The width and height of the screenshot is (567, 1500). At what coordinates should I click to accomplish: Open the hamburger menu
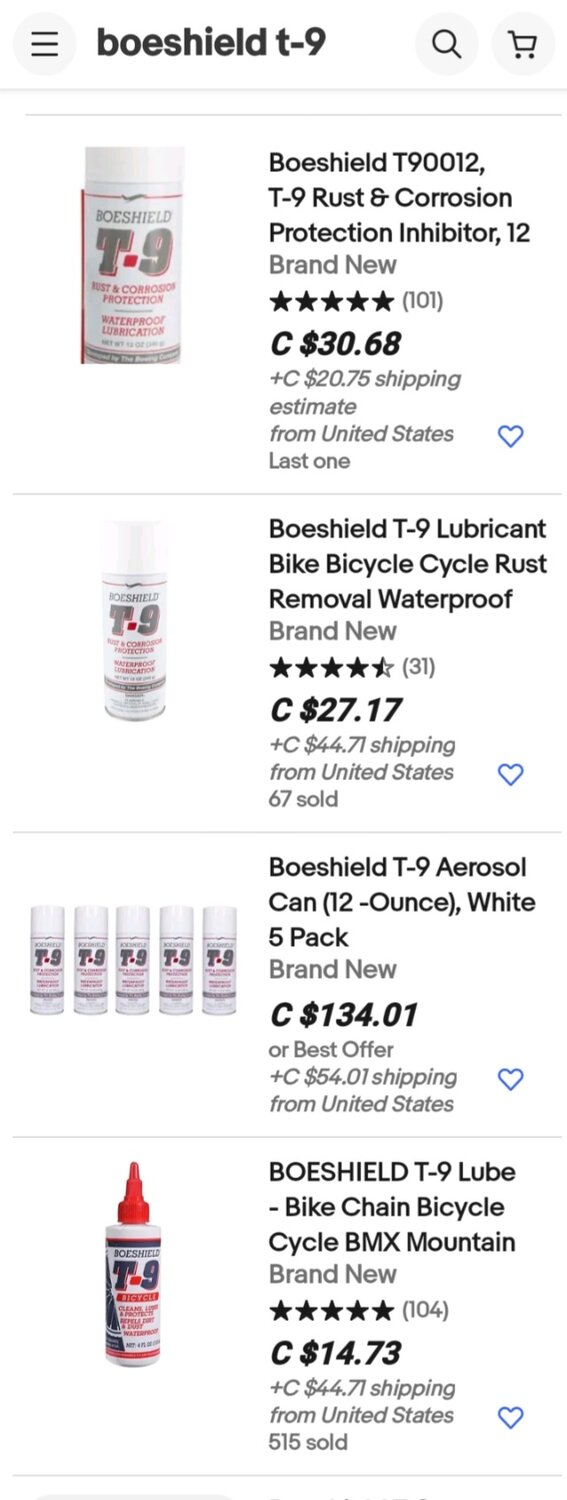pyautogui.click(x=44, y=44)
